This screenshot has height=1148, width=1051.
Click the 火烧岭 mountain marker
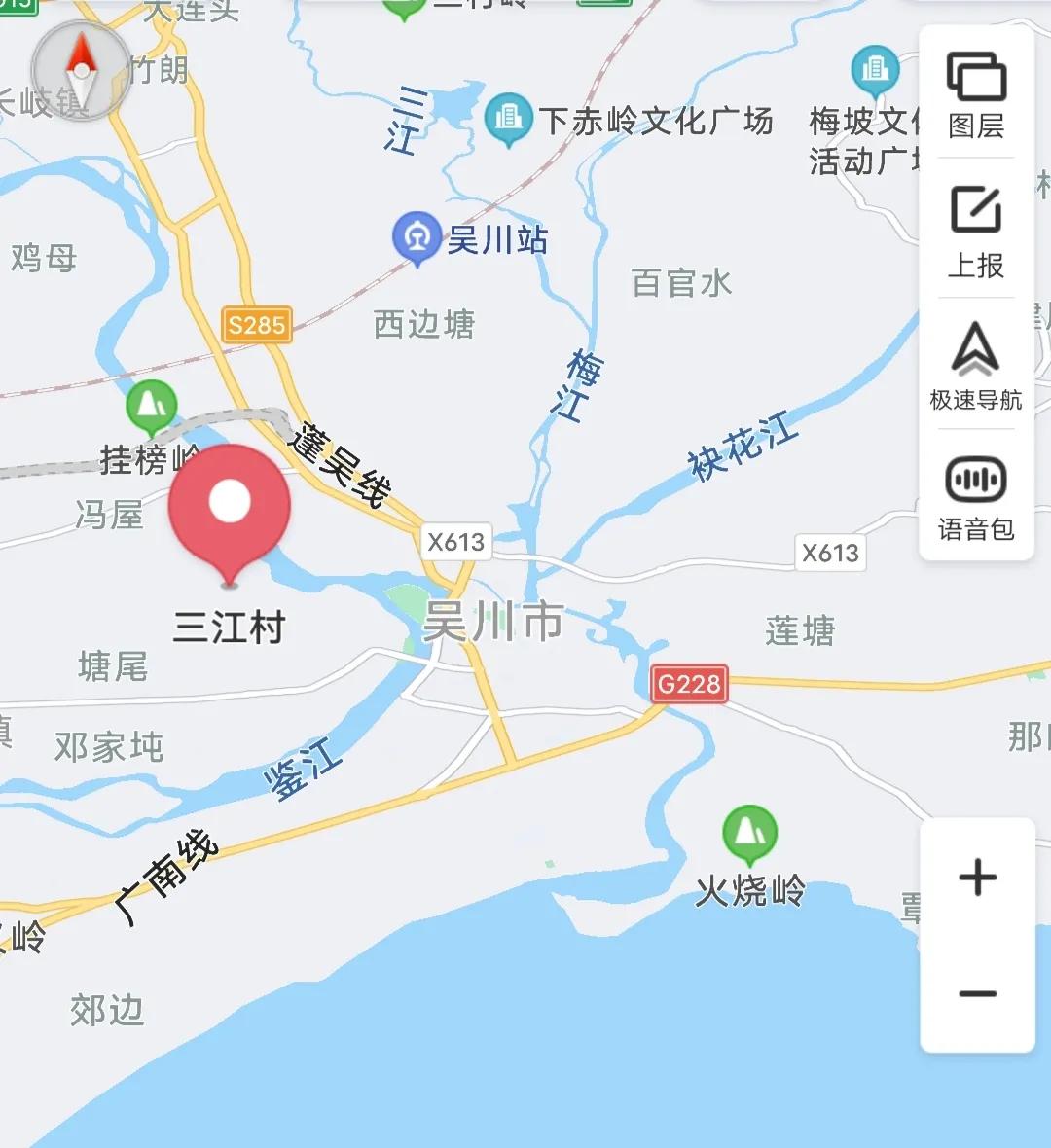click(x=749, y=834)
